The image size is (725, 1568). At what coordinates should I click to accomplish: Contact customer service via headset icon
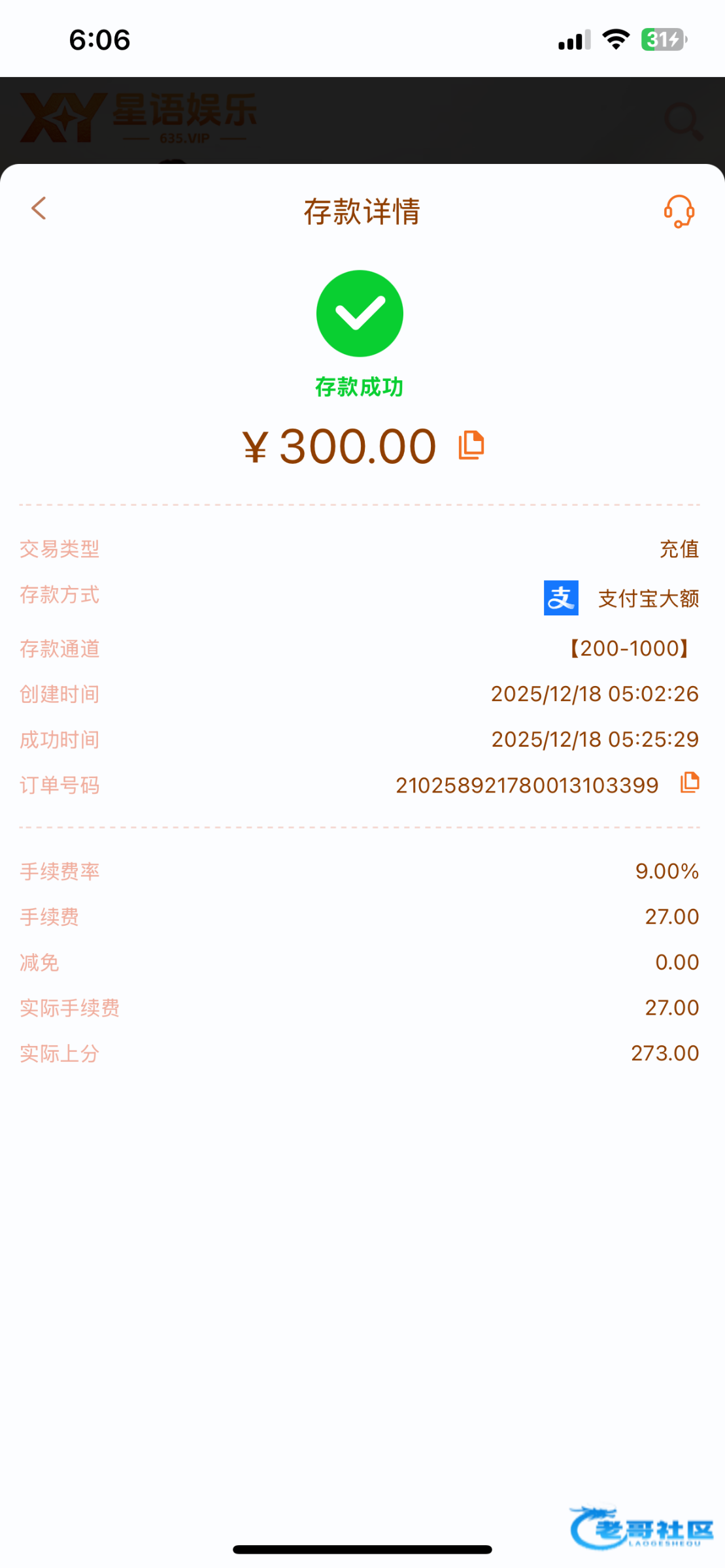[x=679, y=211]
